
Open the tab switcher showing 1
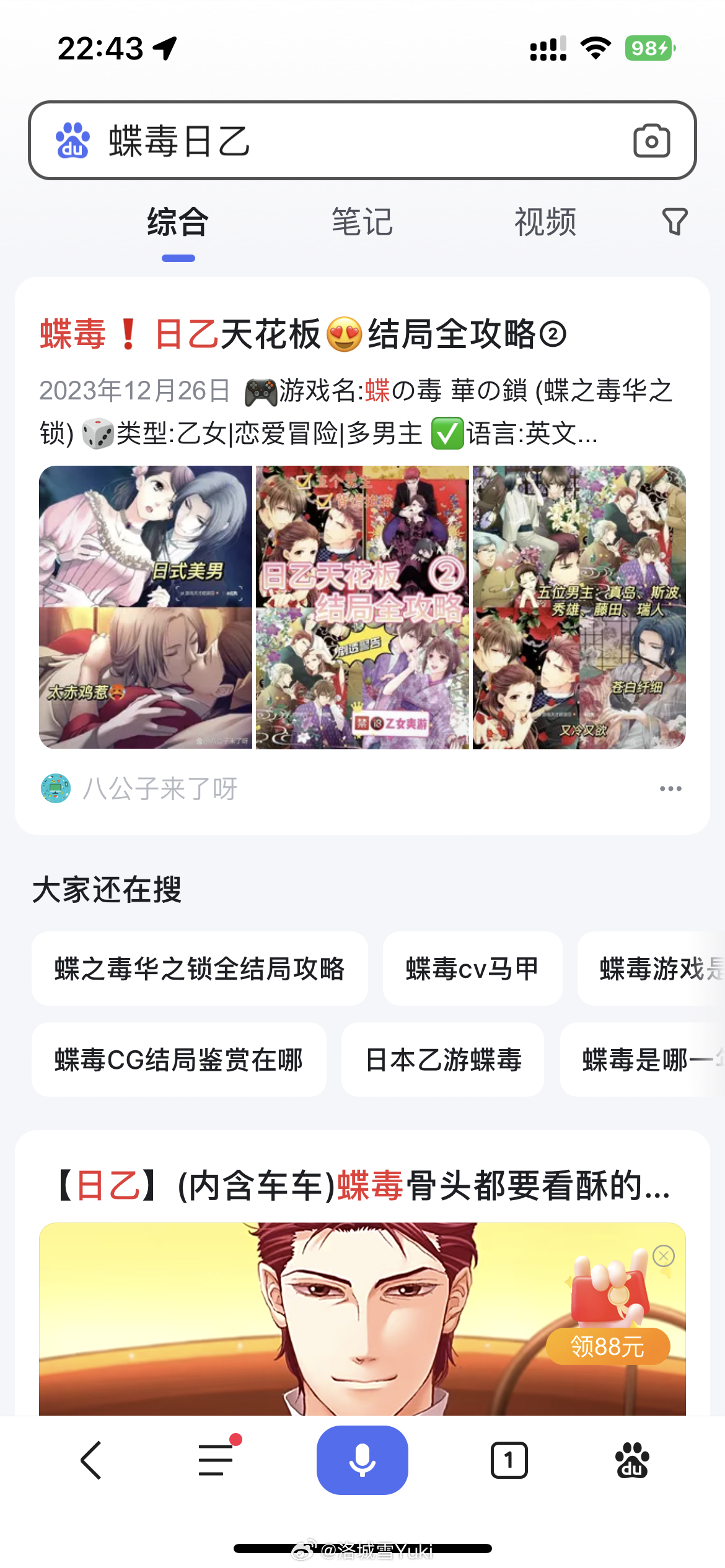pyautogui.click(x=509, y=1460)
